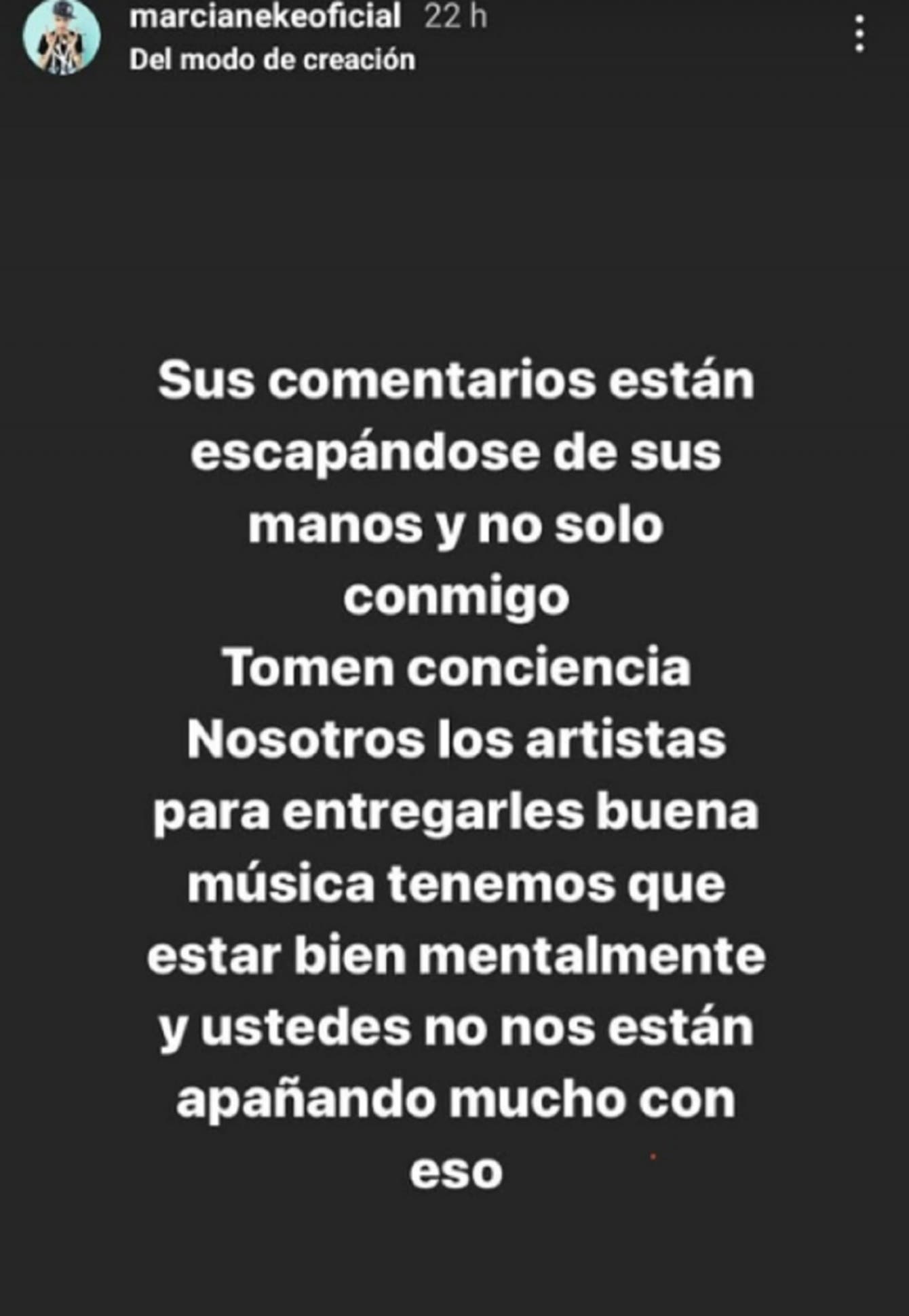909x1316 pixels.
Task: Open marcianekeoficial's profile picture
Action: click(61, 38)
